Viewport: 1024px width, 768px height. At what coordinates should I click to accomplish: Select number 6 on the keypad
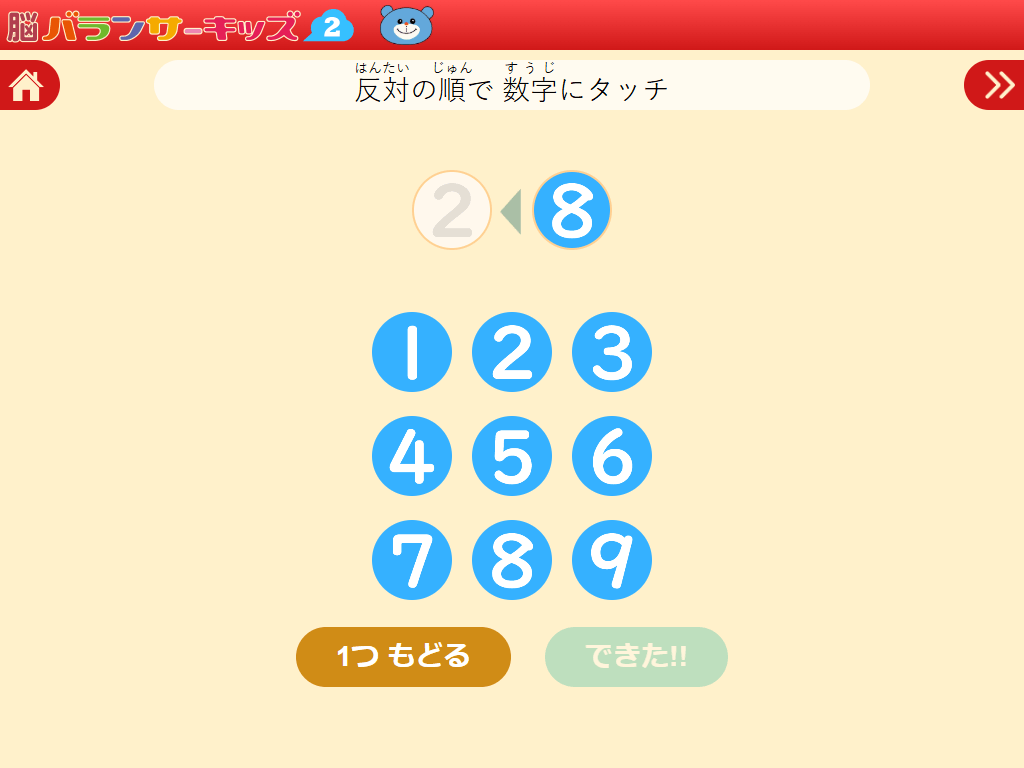tap(612, 456)
